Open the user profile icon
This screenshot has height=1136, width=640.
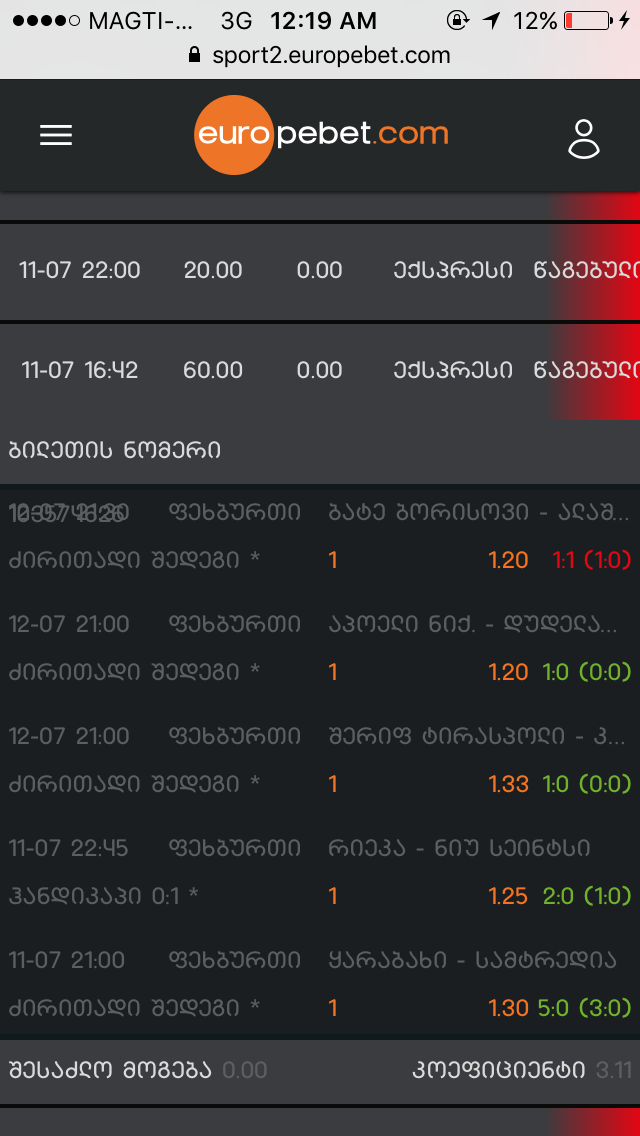pyautogui.click(x=583, y=138)
